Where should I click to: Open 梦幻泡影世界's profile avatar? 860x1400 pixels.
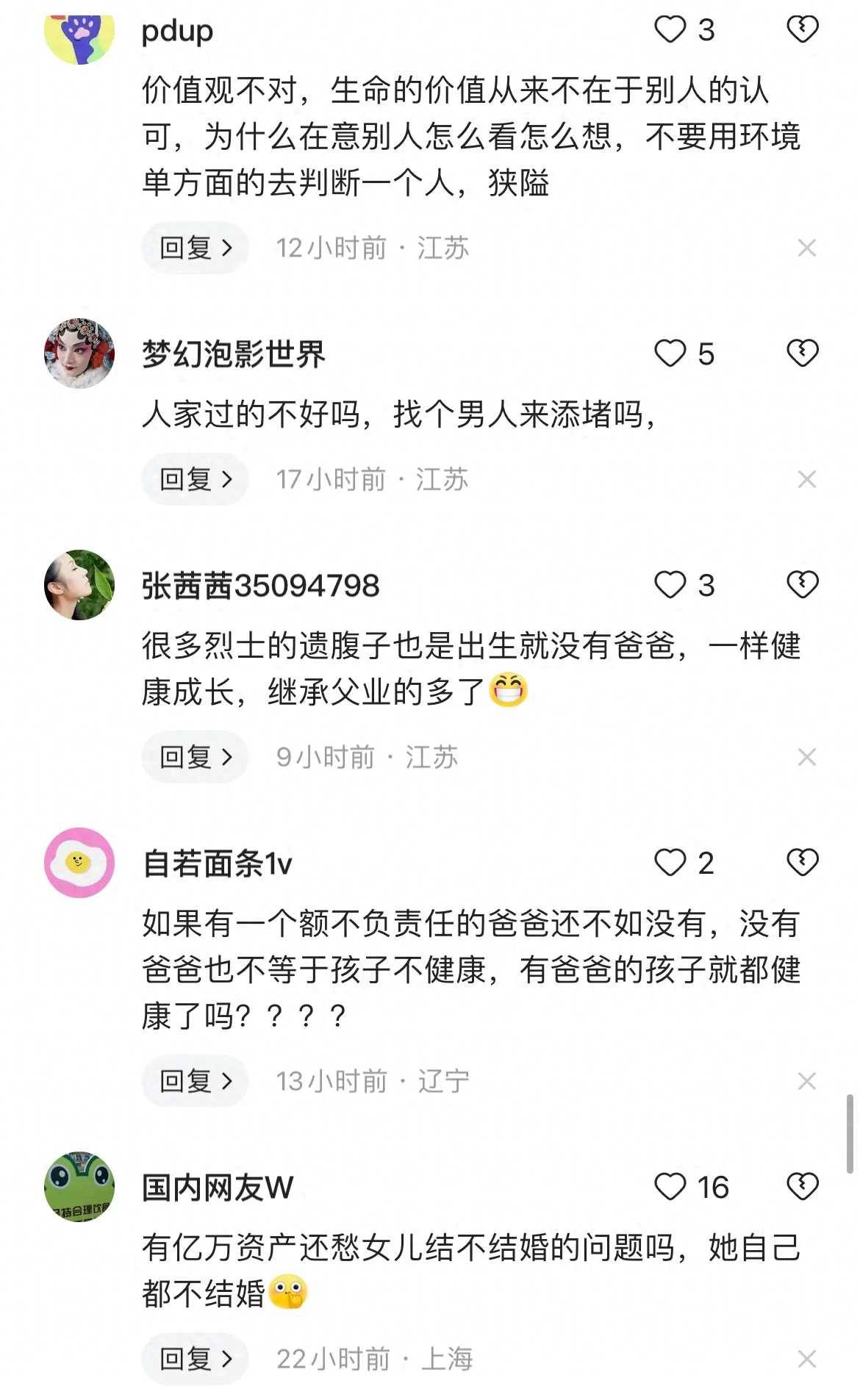point(79,353)
